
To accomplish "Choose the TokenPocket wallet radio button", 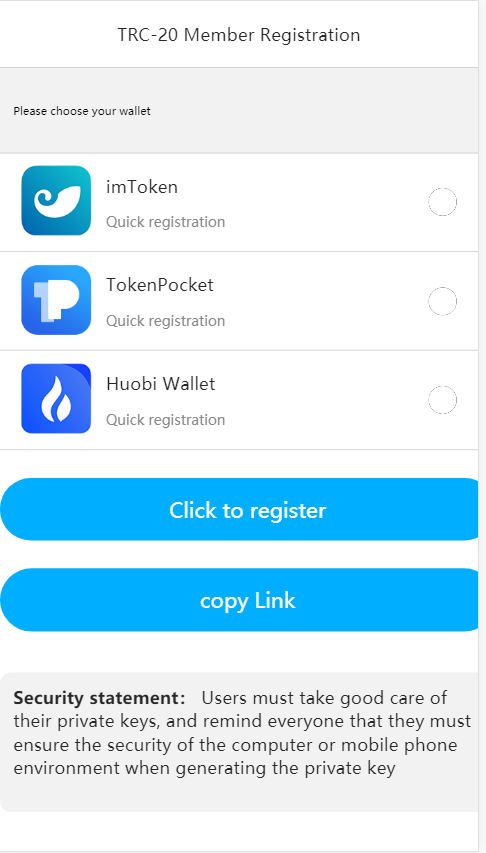I will click(x=442, y=301).
